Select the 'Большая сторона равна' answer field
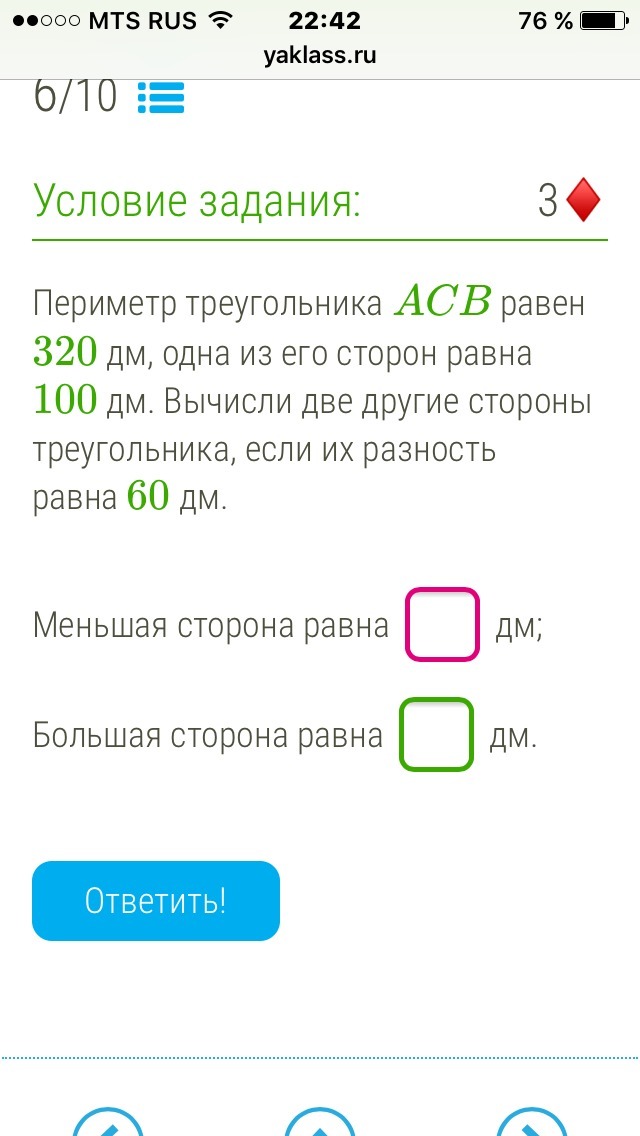640x1136 pixels. click(436, 735)
